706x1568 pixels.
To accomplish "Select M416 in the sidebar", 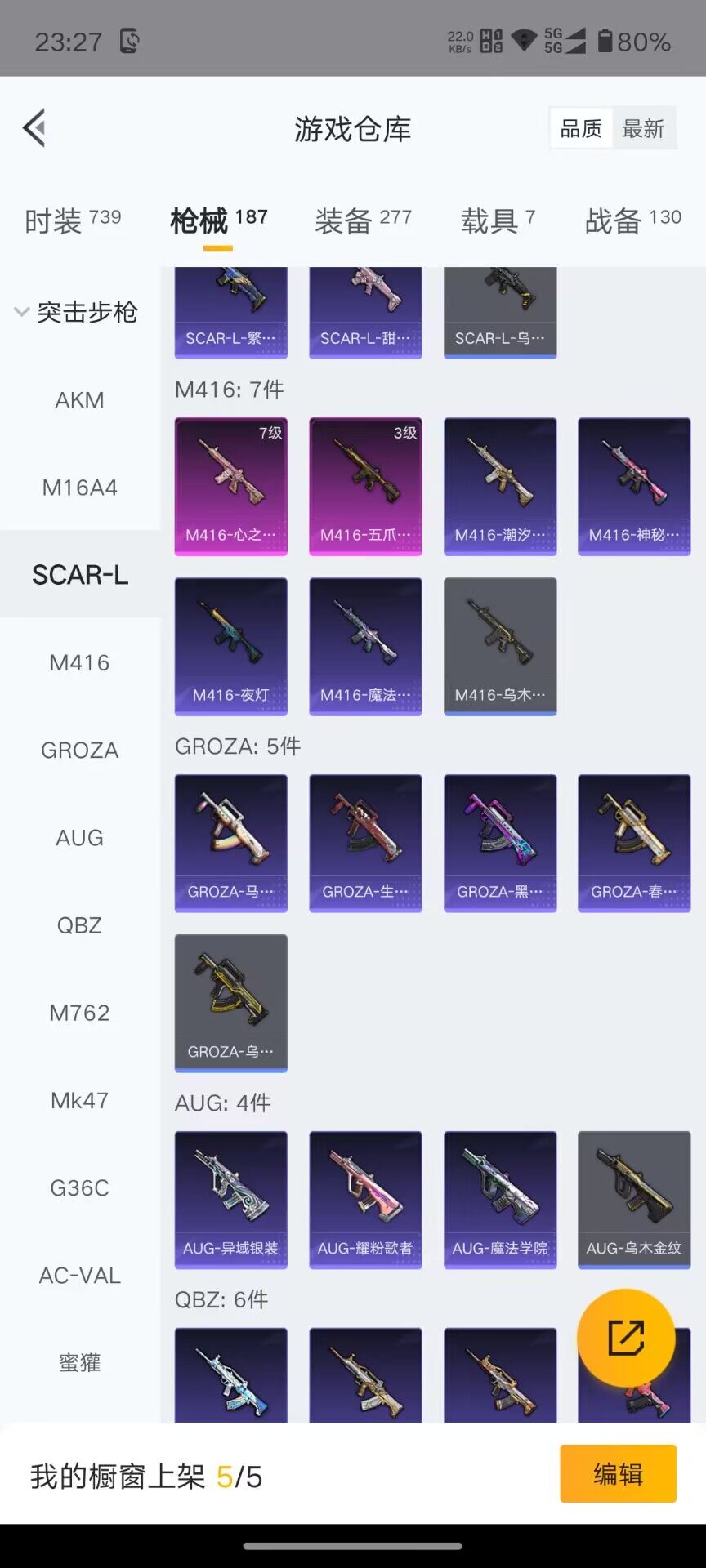I will (79, 662).
